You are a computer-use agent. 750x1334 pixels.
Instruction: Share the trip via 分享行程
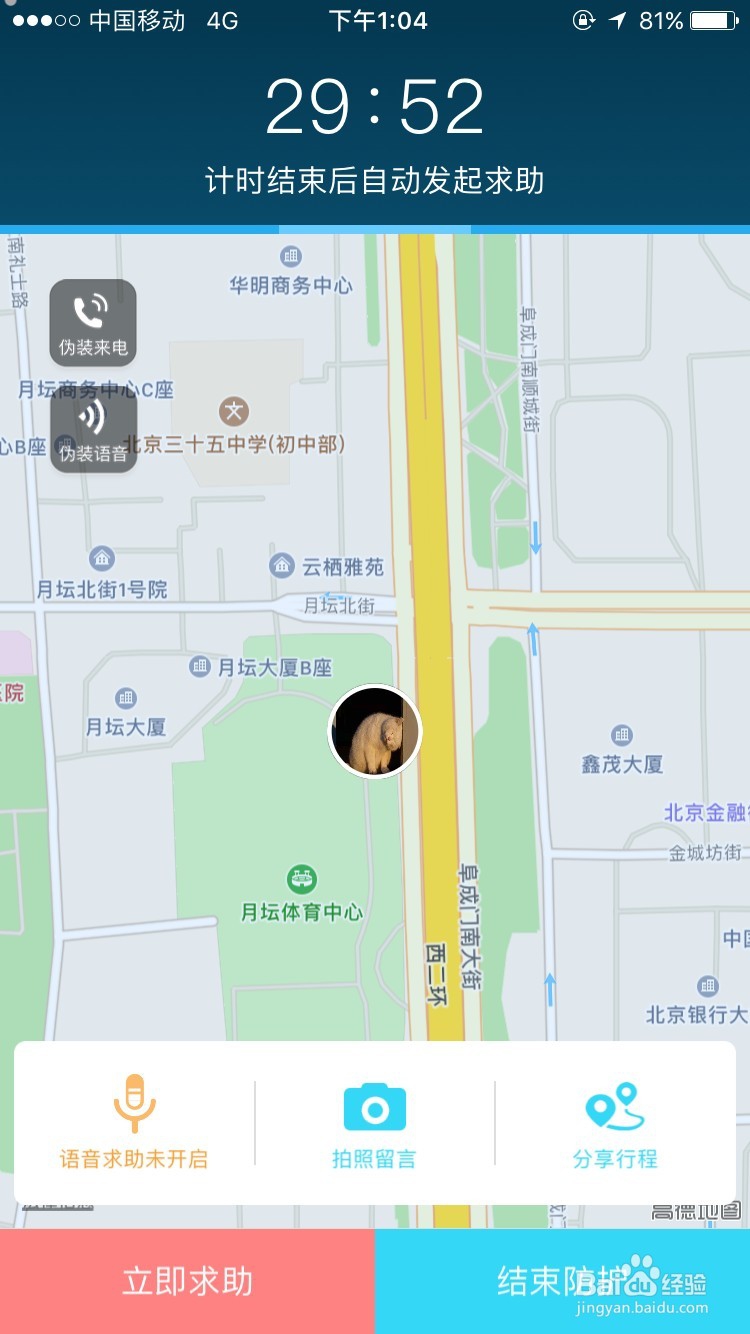pyautogui.click(x=615, y=1123)
